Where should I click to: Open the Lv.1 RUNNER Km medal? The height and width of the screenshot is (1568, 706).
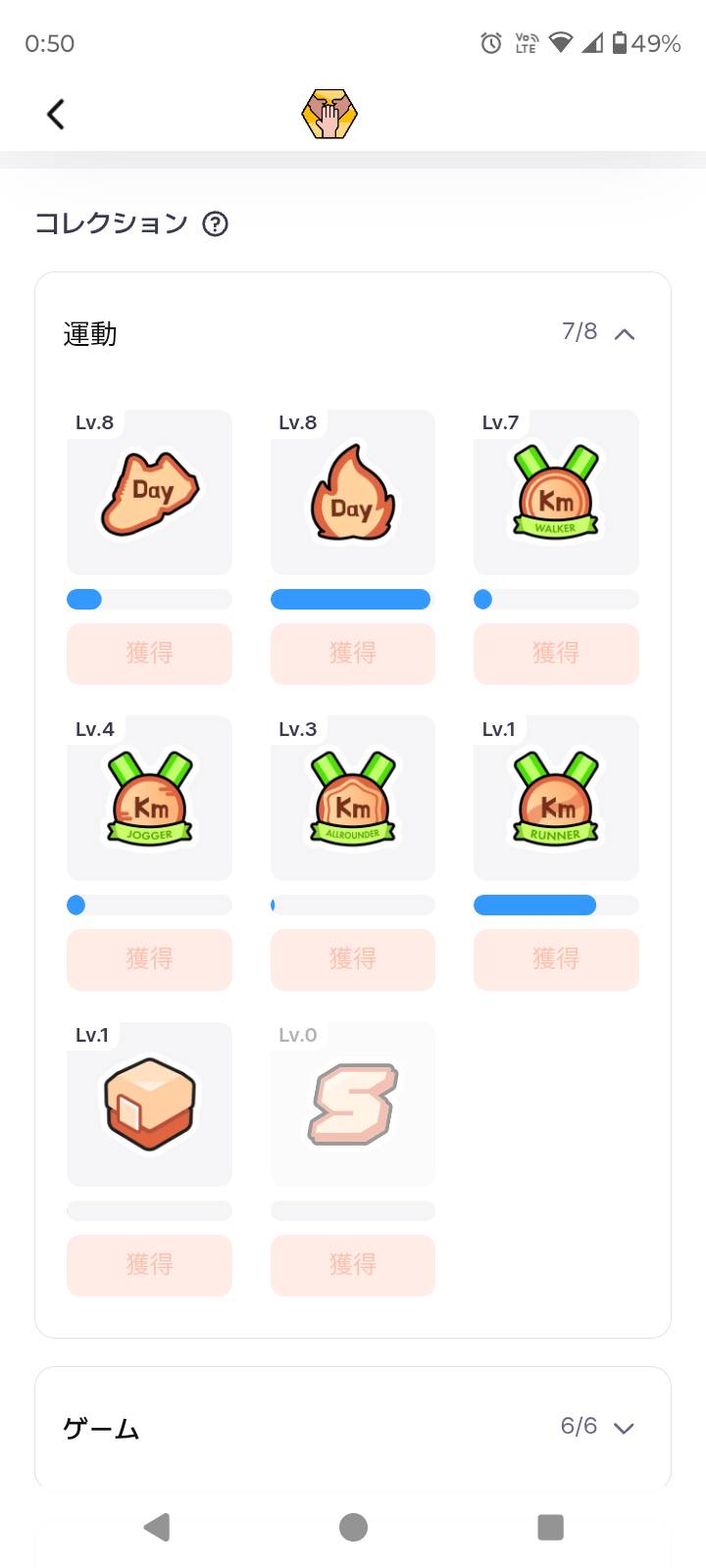pyautogui.click(x=556, y=799)
